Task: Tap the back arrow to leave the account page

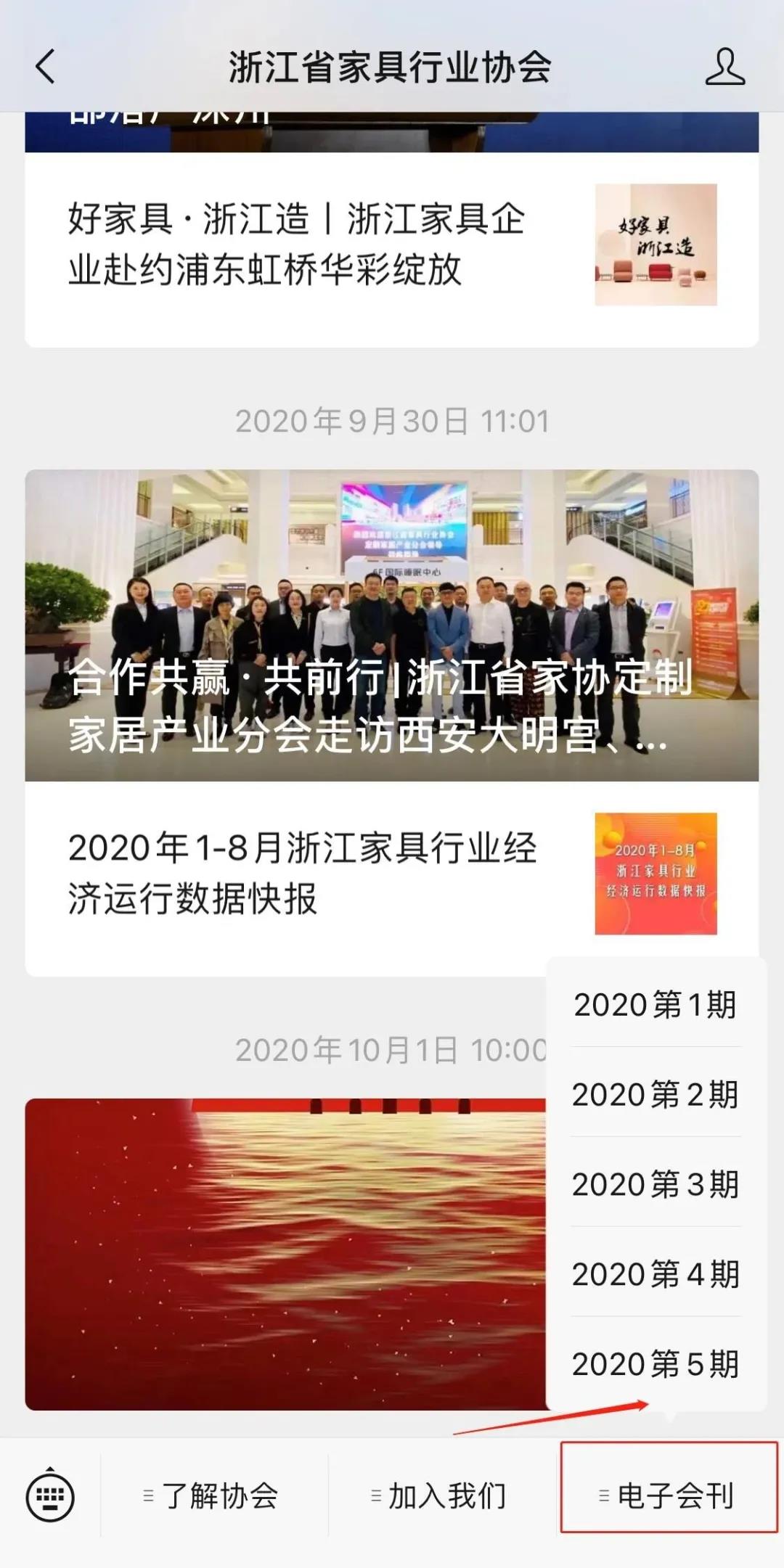Action: (x=45, y=66)
